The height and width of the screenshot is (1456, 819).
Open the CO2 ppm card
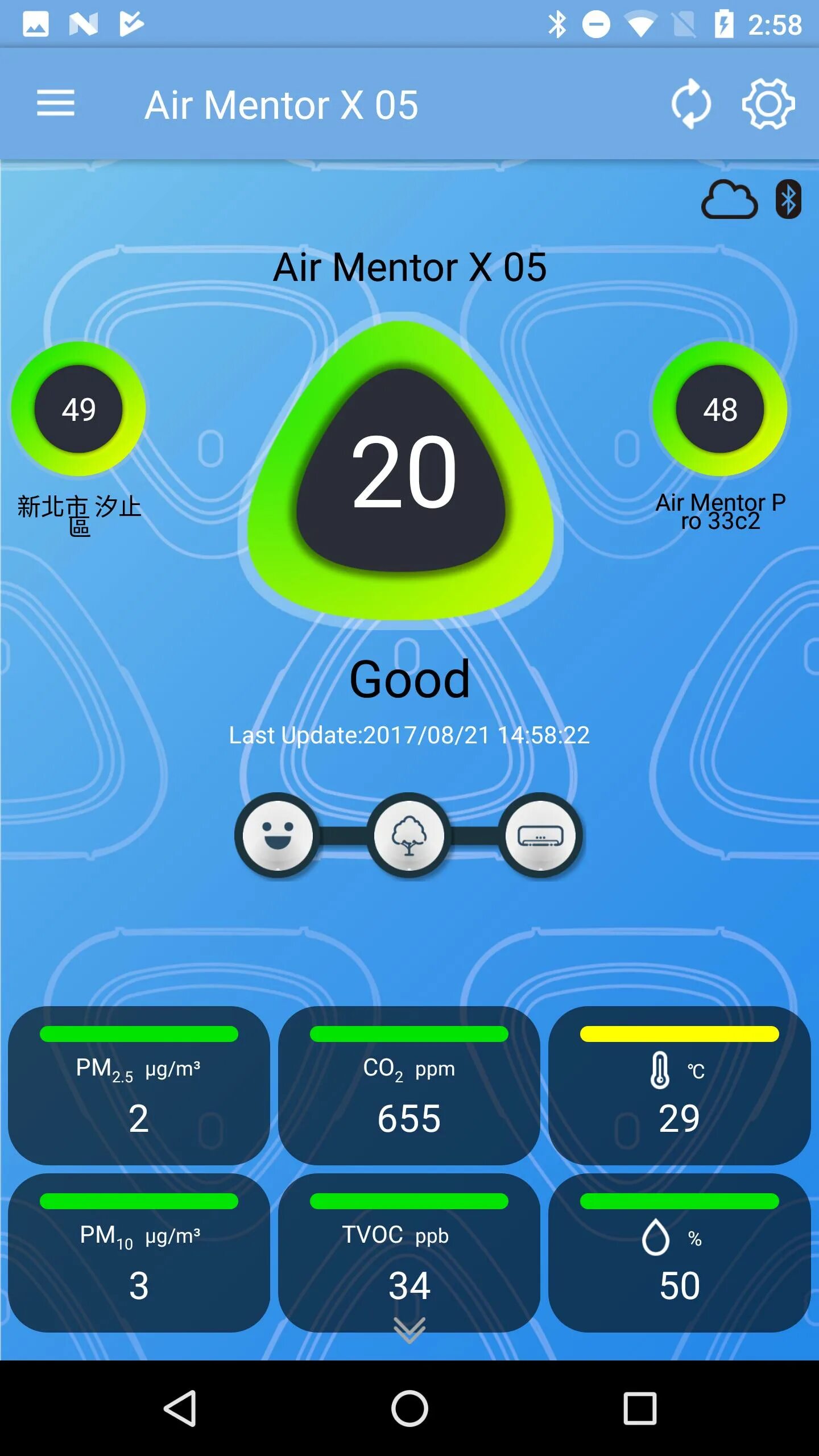[x=409, y=1086]
